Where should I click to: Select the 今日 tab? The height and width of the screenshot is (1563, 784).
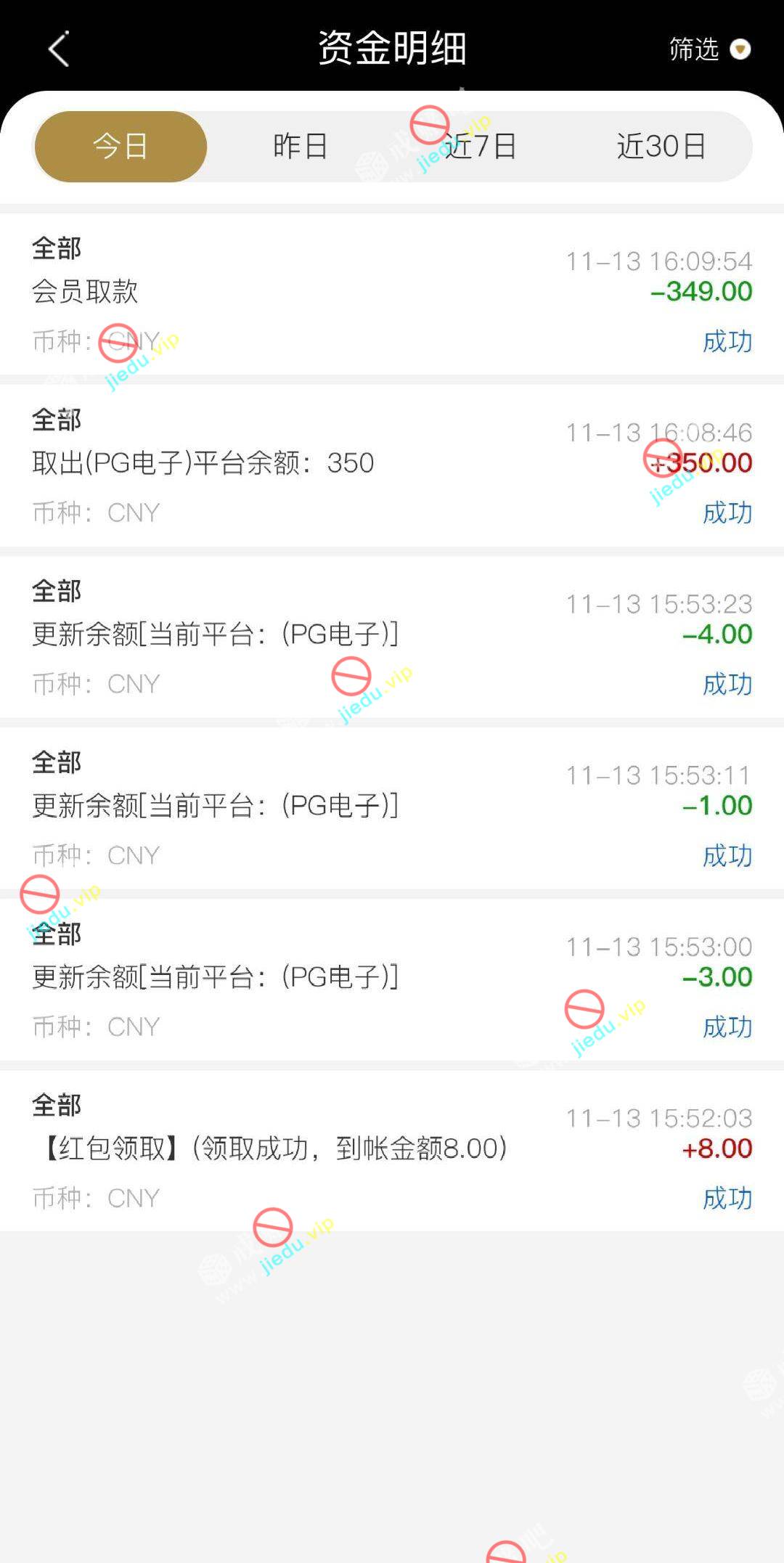click(x=121, y=147)
